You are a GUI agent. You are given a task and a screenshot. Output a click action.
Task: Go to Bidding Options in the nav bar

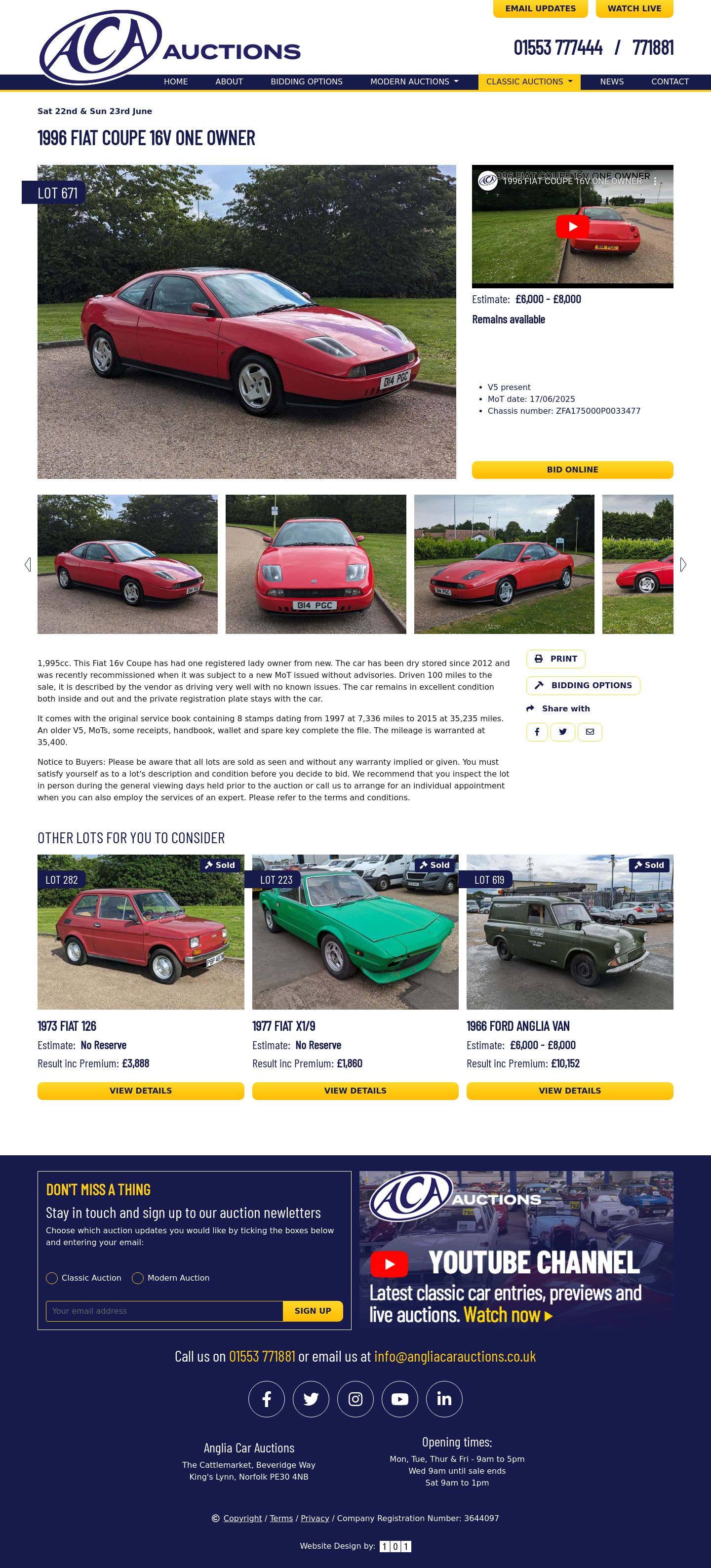[306, 81]
